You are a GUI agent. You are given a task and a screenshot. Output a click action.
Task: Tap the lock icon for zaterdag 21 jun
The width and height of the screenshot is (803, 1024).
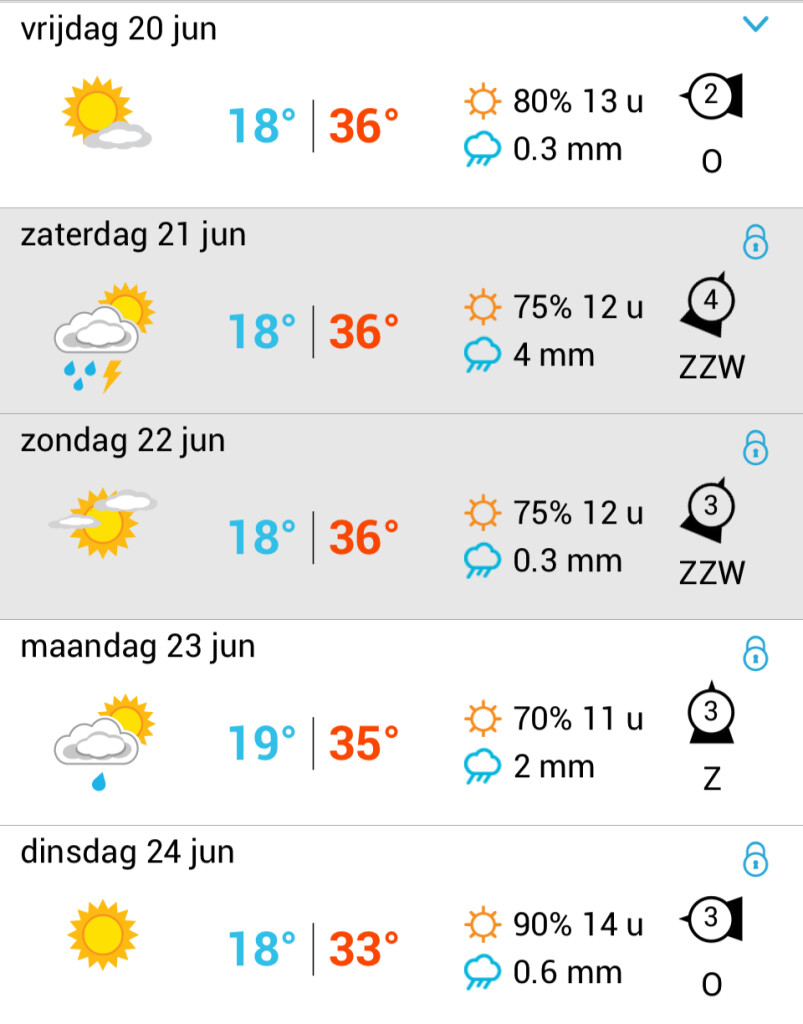tap(757, 241)
